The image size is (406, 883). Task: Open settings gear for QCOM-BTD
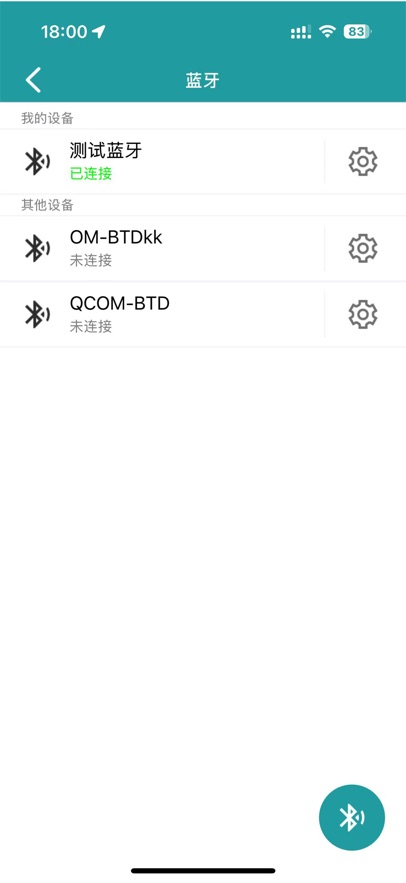click(363, 314)
